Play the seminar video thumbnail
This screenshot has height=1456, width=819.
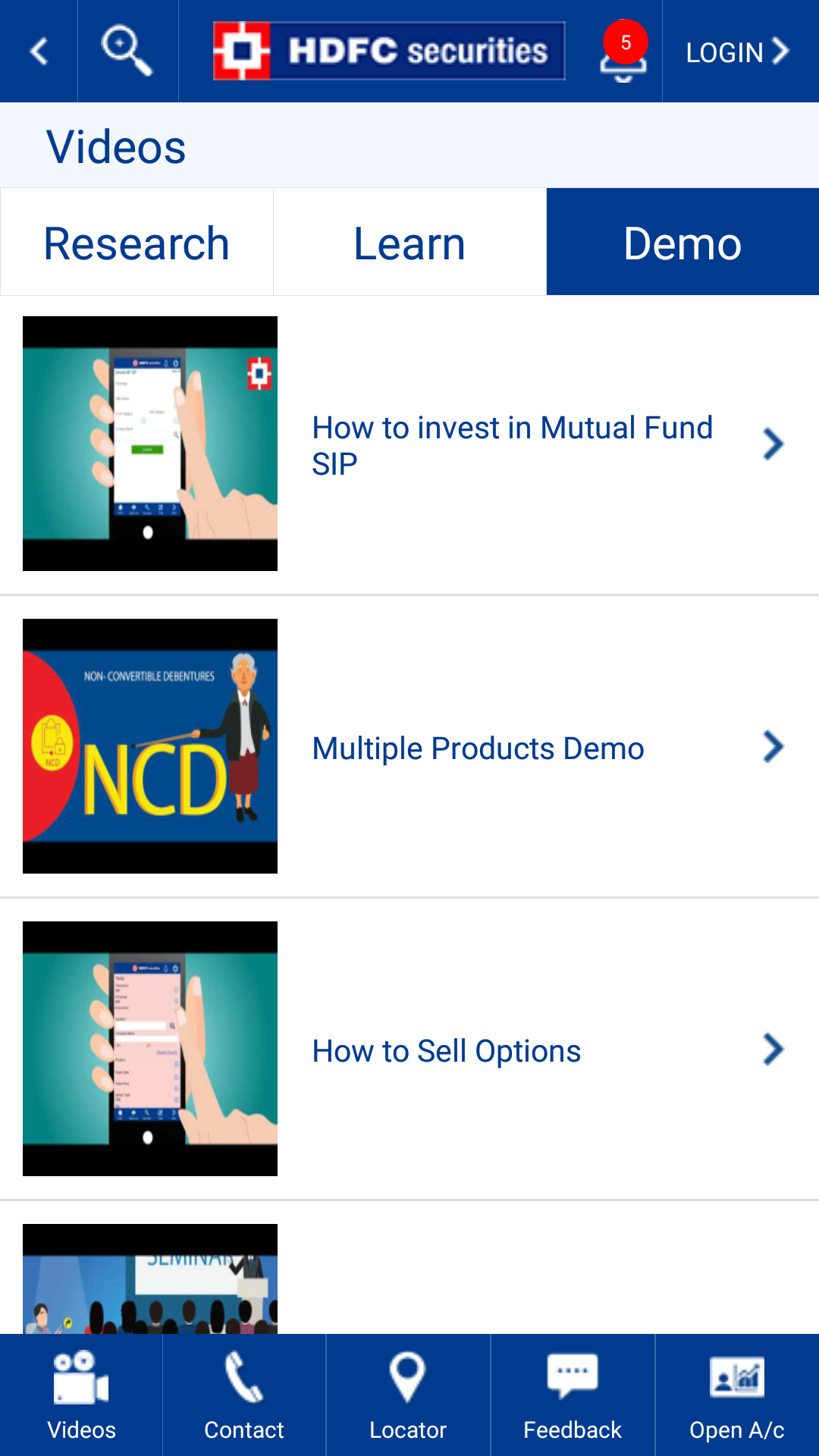coord(150,1280)
